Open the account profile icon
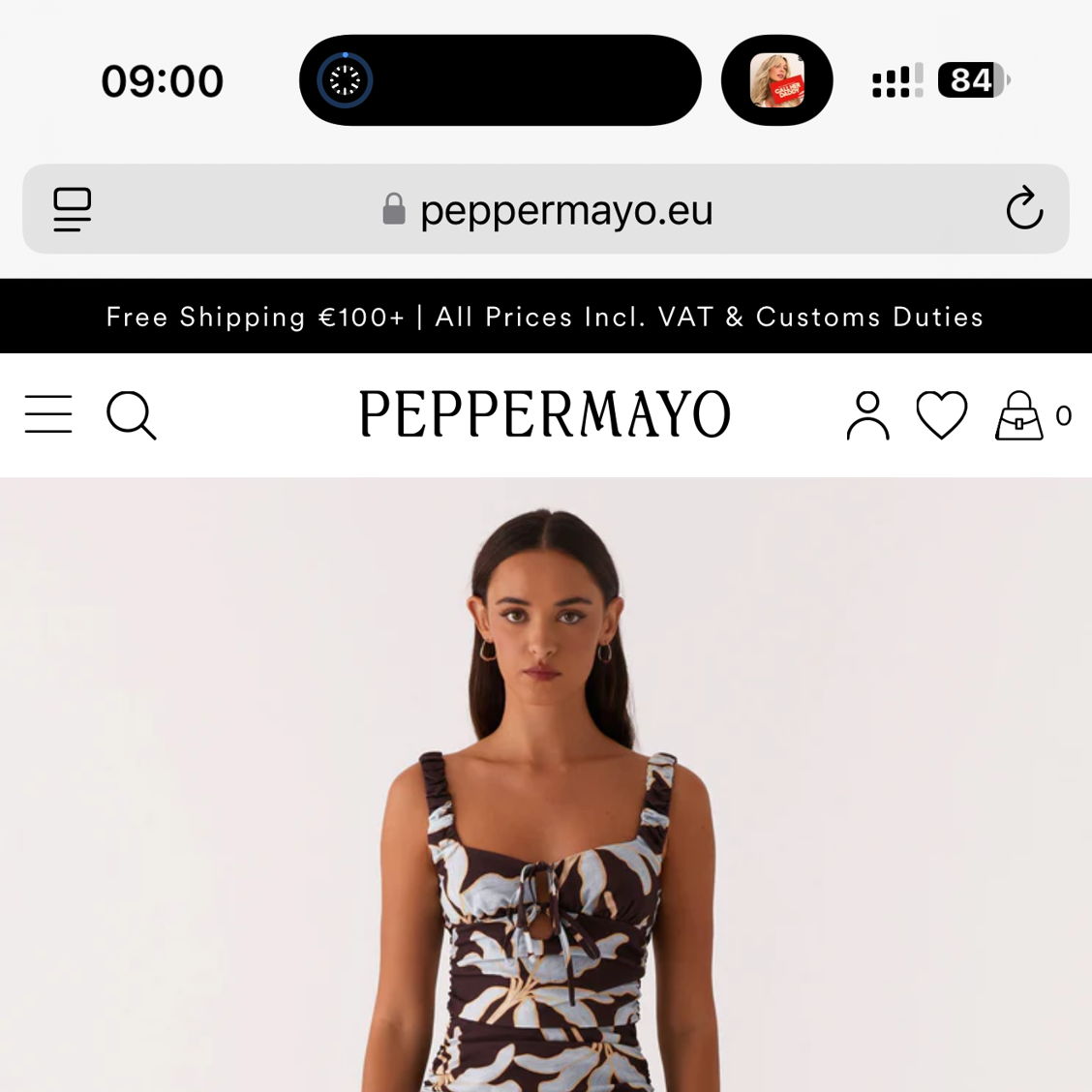 (867, 415)
